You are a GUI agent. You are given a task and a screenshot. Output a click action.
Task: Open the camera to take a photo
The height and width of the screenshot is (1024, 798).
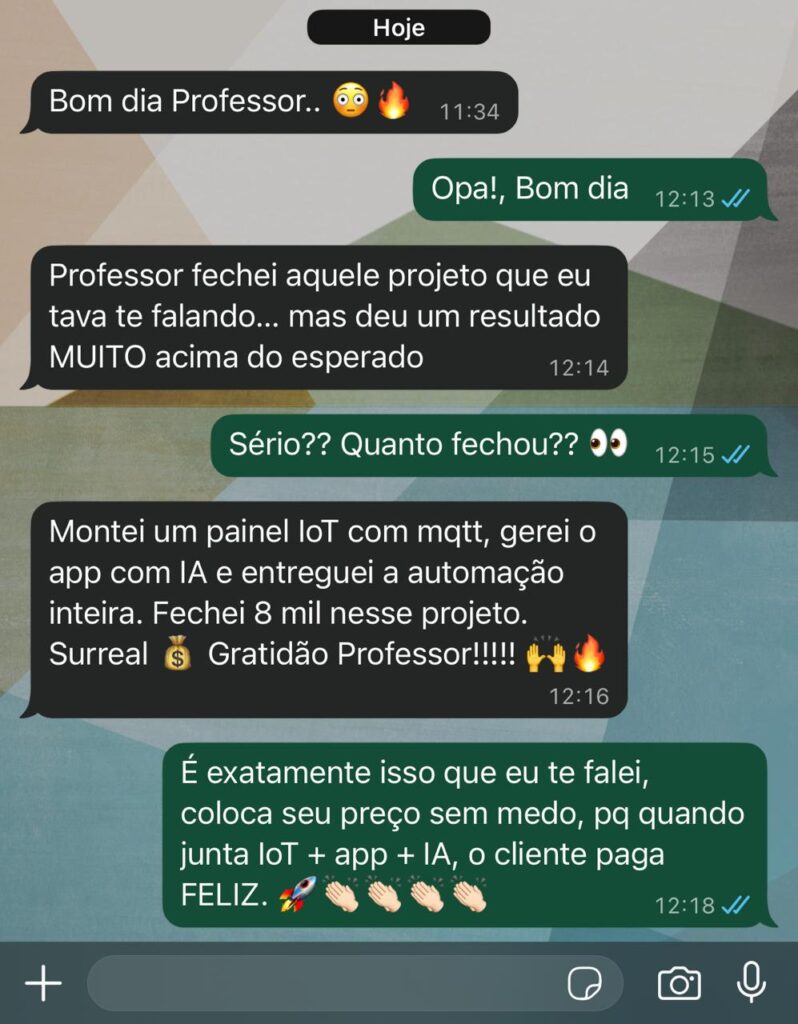click(x=679, y=984)
